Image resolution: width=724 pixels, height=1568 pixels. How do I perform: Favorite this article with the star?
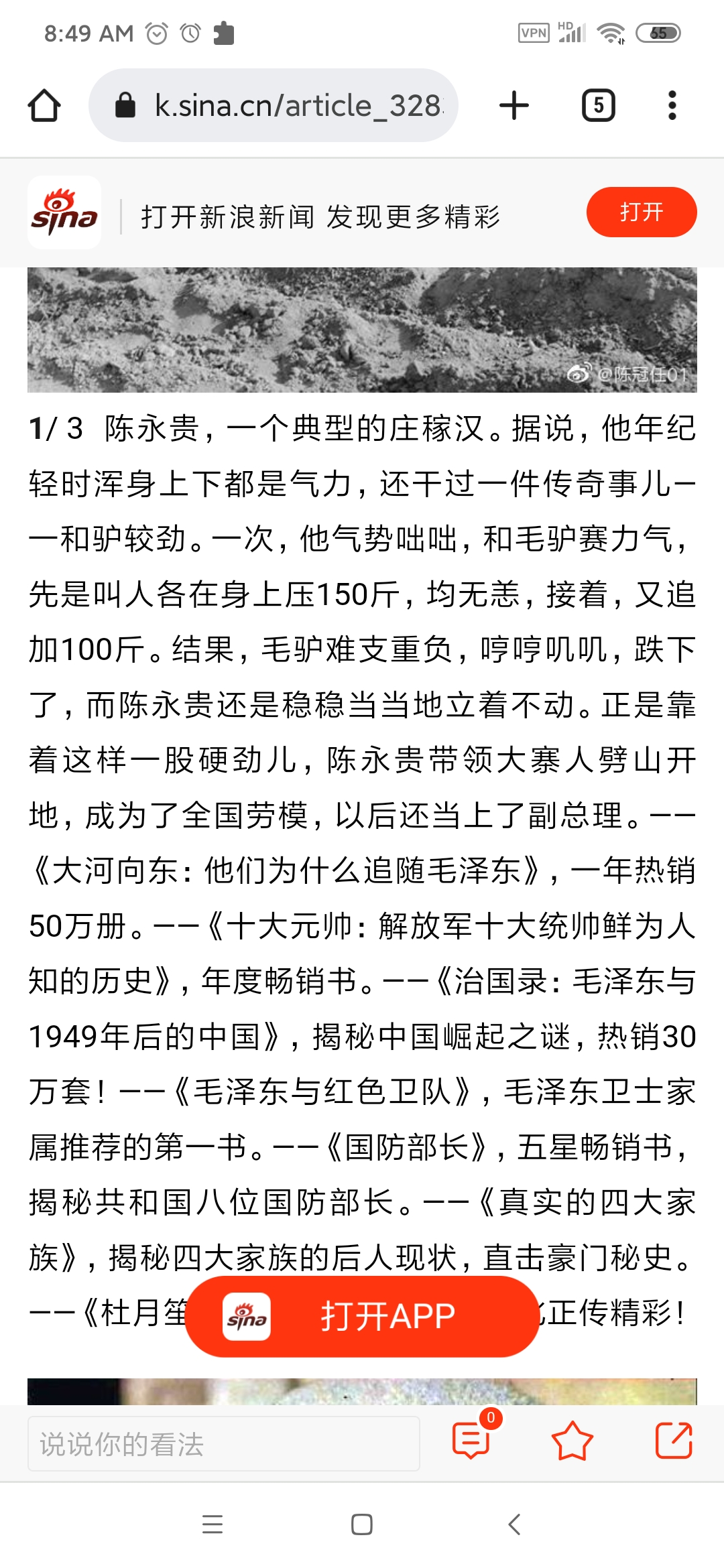[572, 1441]
